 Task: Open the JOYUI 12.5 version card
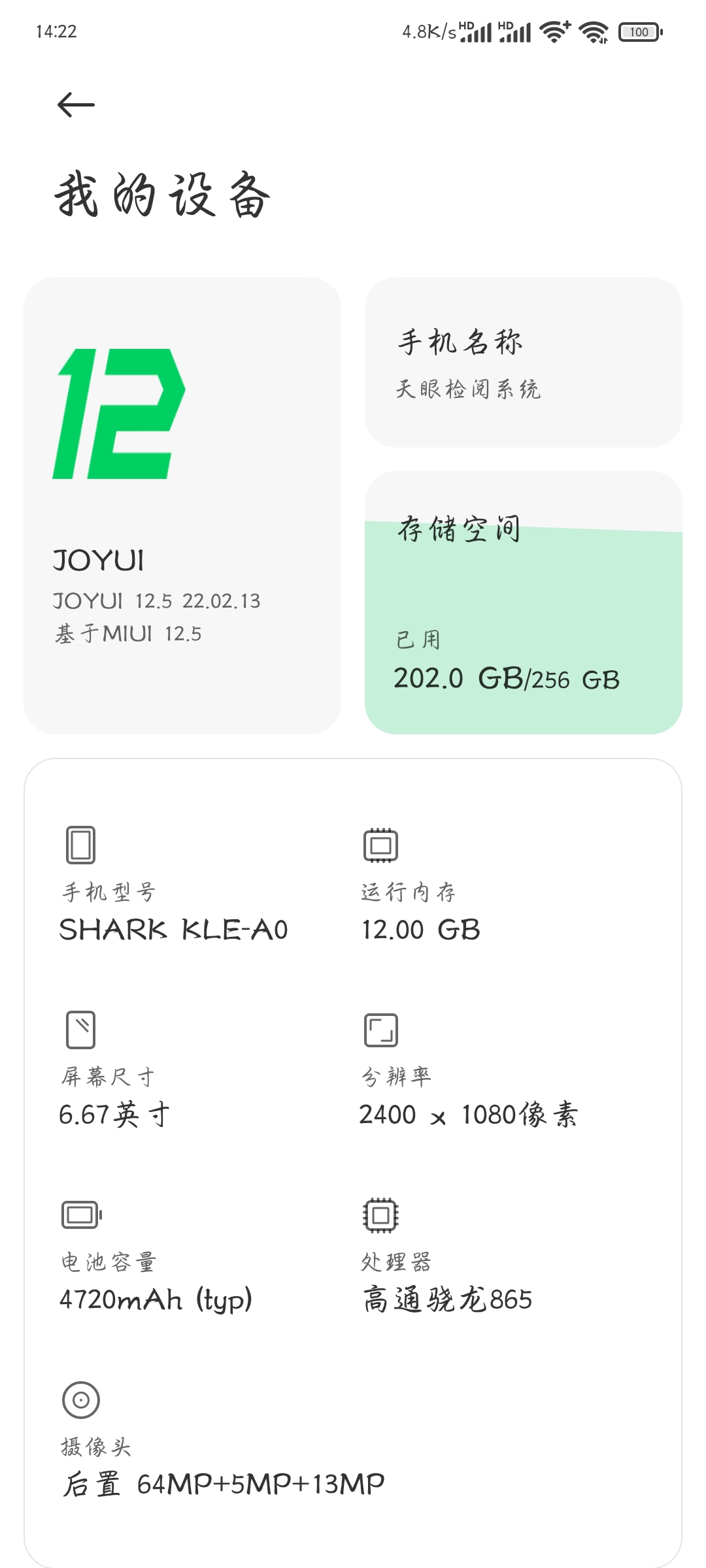(182, 506)
